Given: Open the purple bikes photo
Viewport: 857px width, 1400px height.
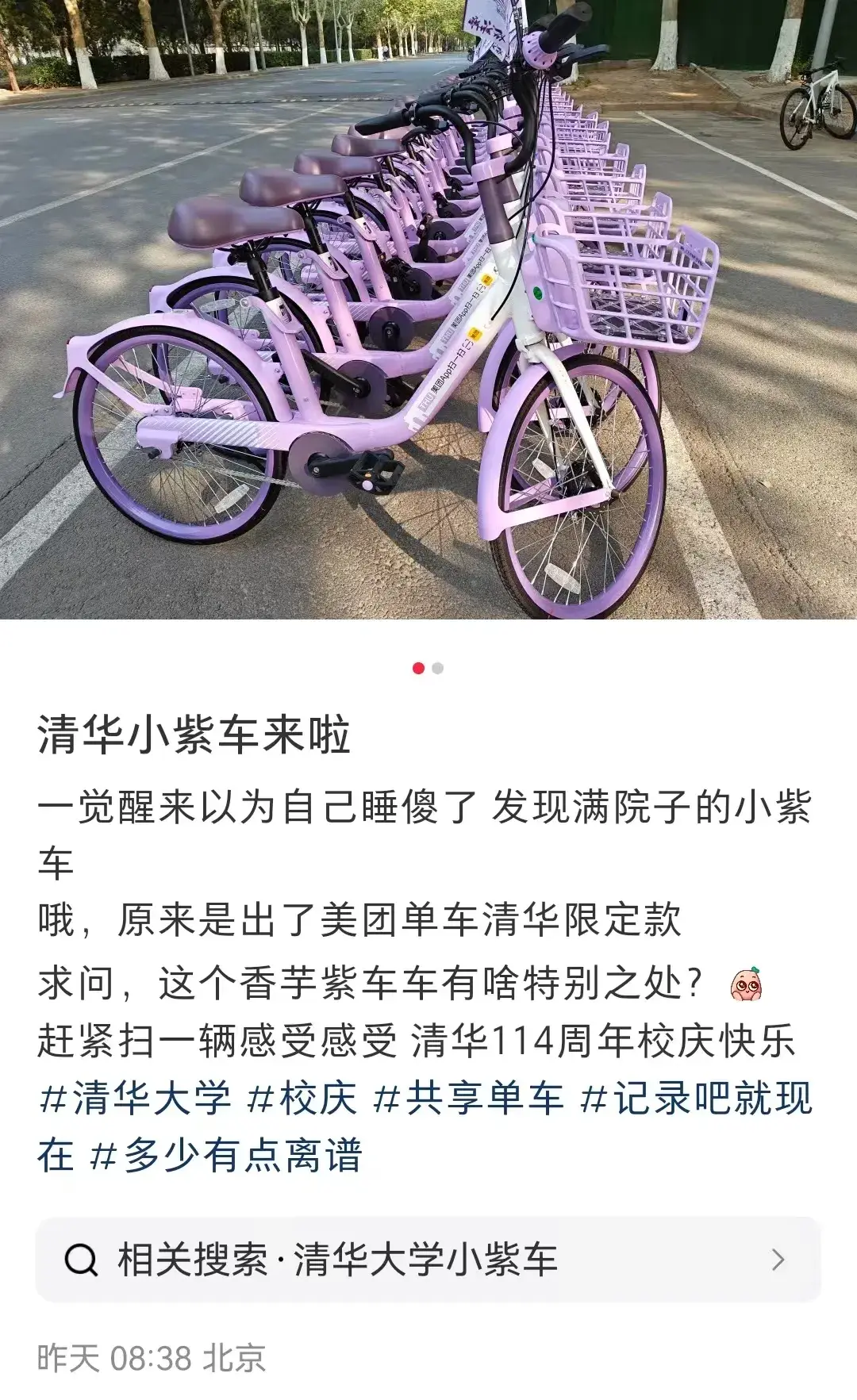Looking at the screenshot, I should pyautogui.click(x=428, y=309).
